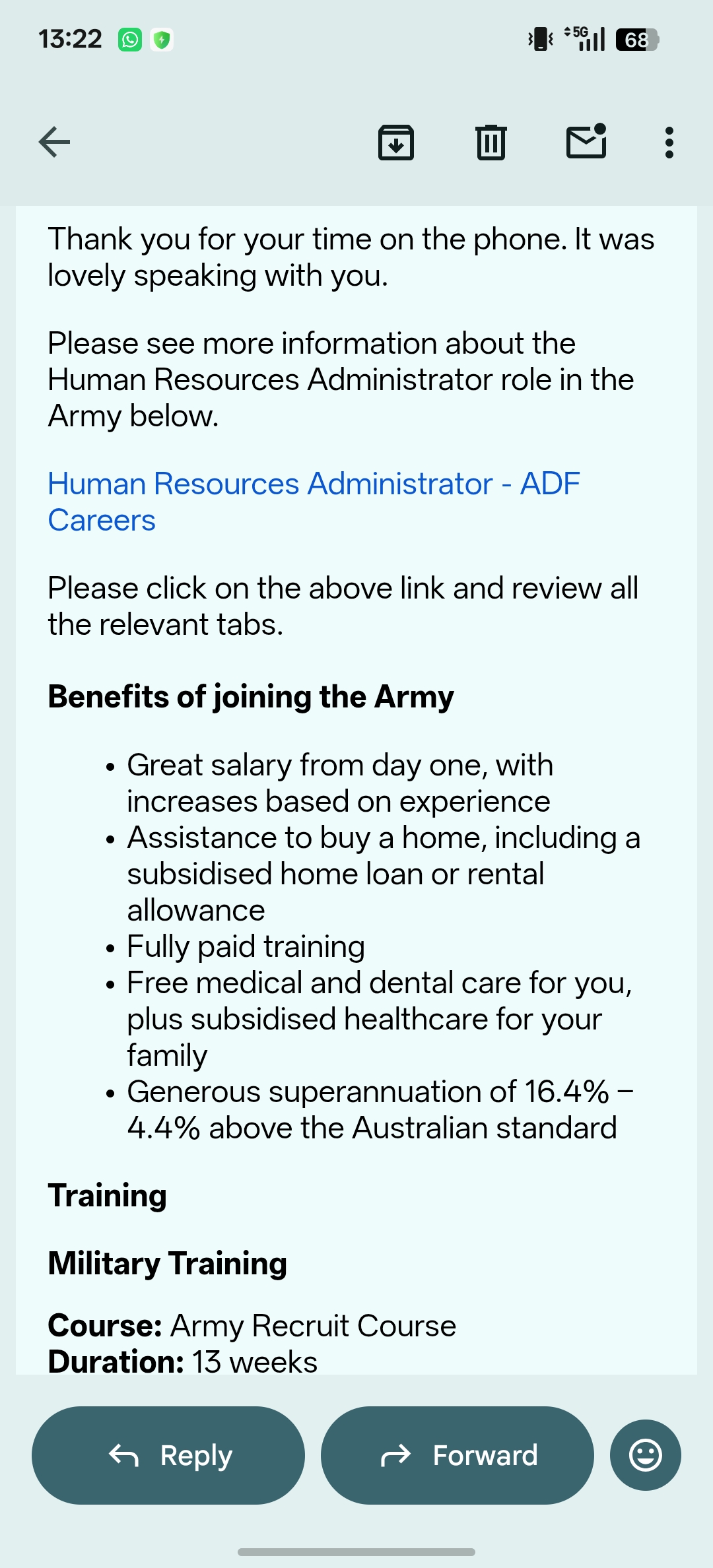Go back to the inbox
Screen dimensions: 713x1568
pyautogui.click(x=54, y=142)
